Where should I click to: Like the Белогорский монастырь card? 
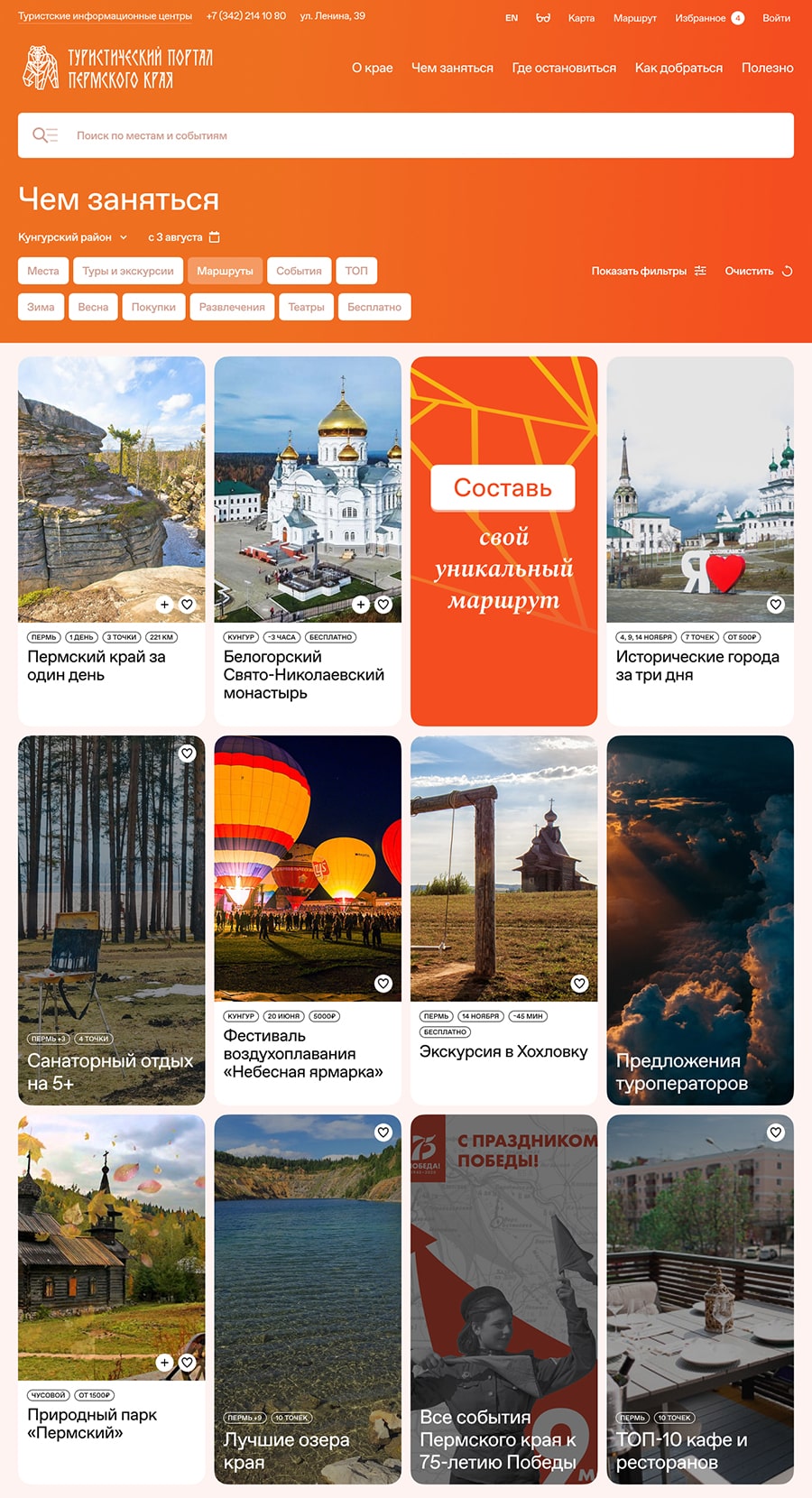point(383,605)
